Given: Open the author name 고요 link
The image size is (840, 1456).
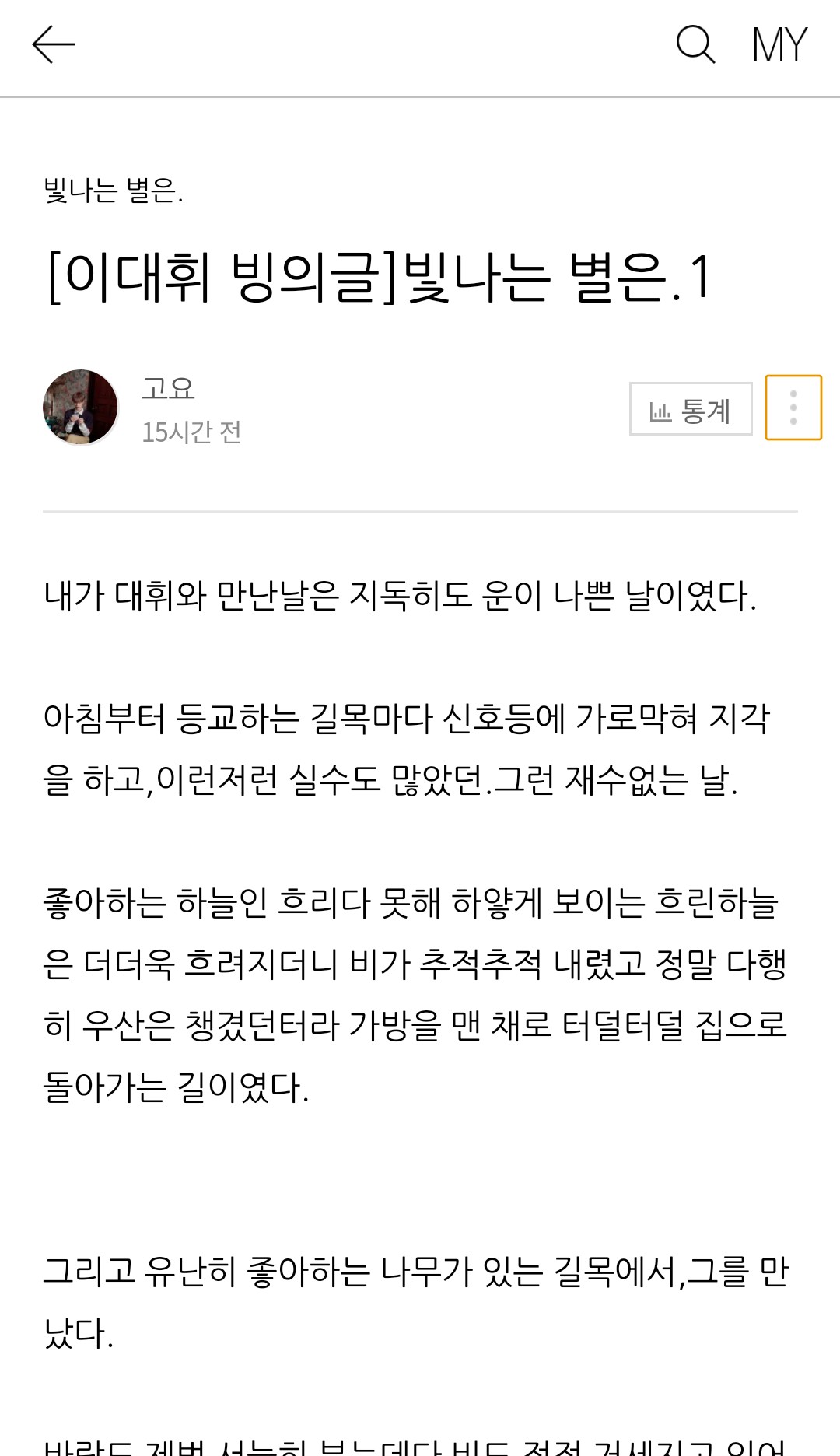Looking at the screenshot, I should click(168, 388).
